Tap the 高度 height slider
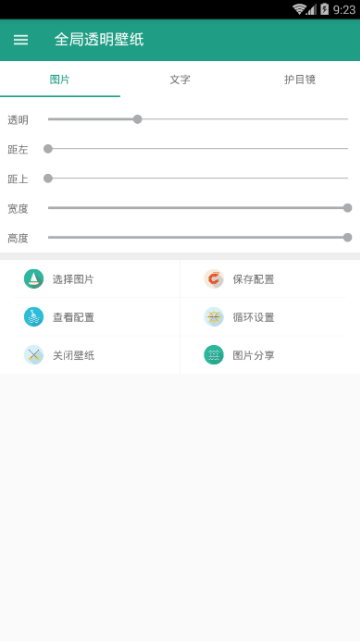 pos(198,238)
